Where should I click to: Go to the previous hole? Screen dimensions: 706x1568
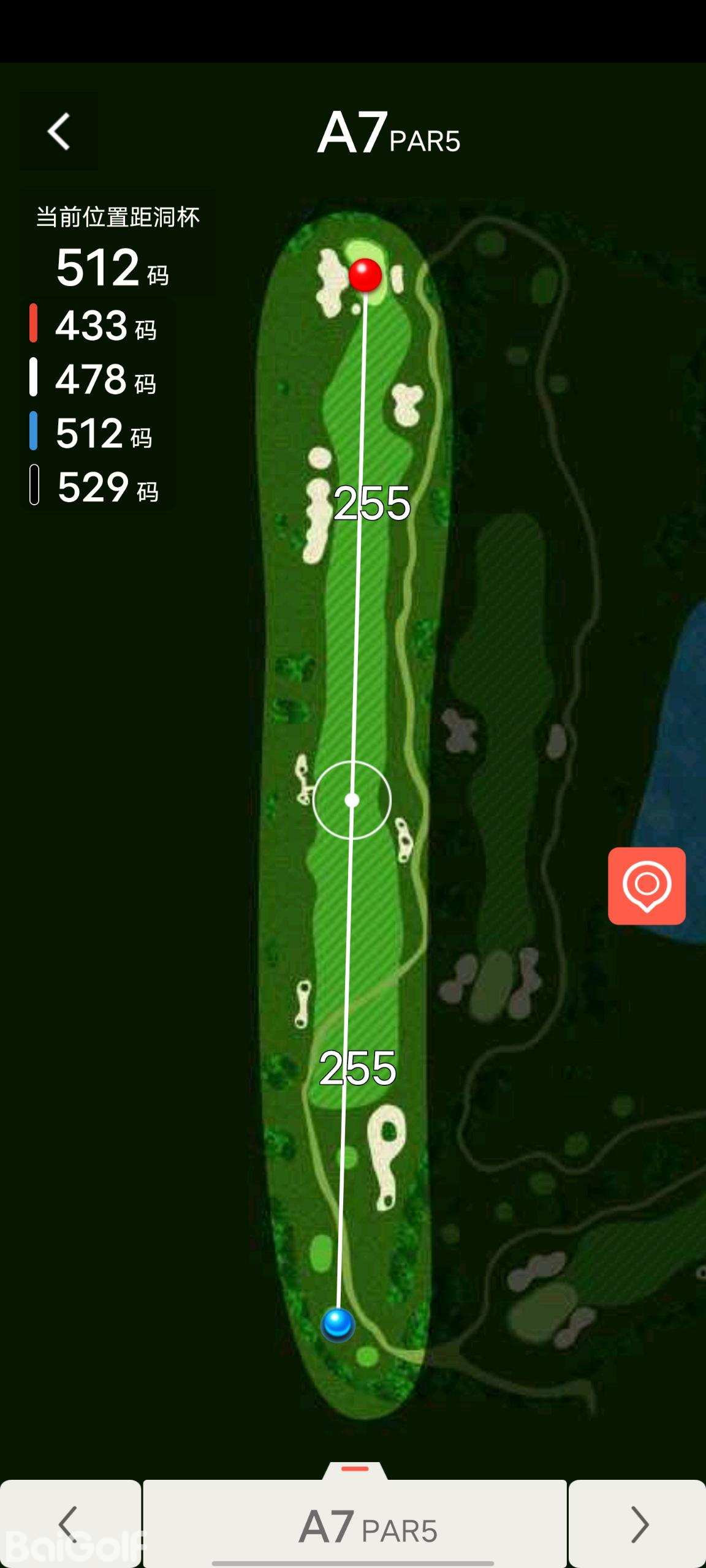point(70,1524)
